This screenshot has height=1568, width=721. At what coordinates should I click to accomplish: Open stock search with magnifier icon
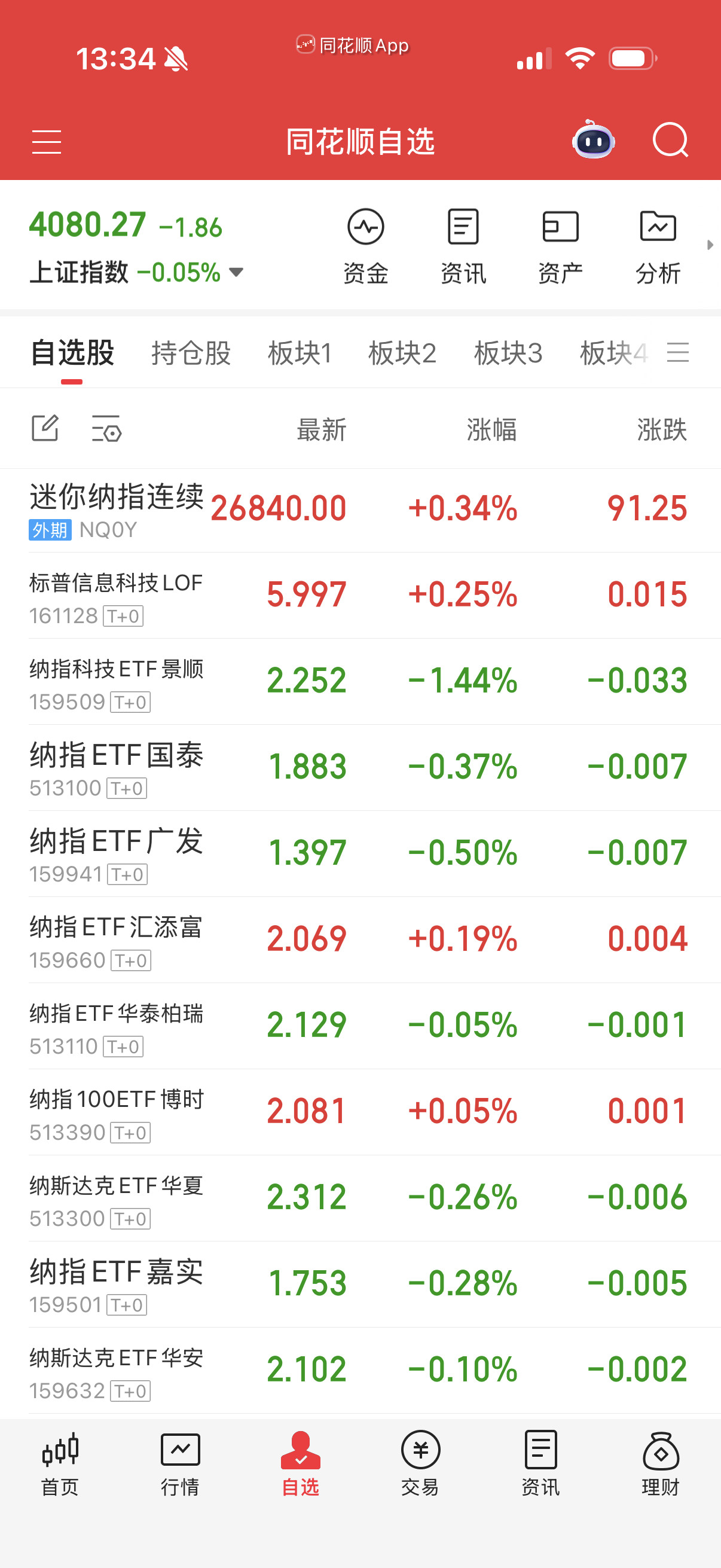(x=671, y=141)
